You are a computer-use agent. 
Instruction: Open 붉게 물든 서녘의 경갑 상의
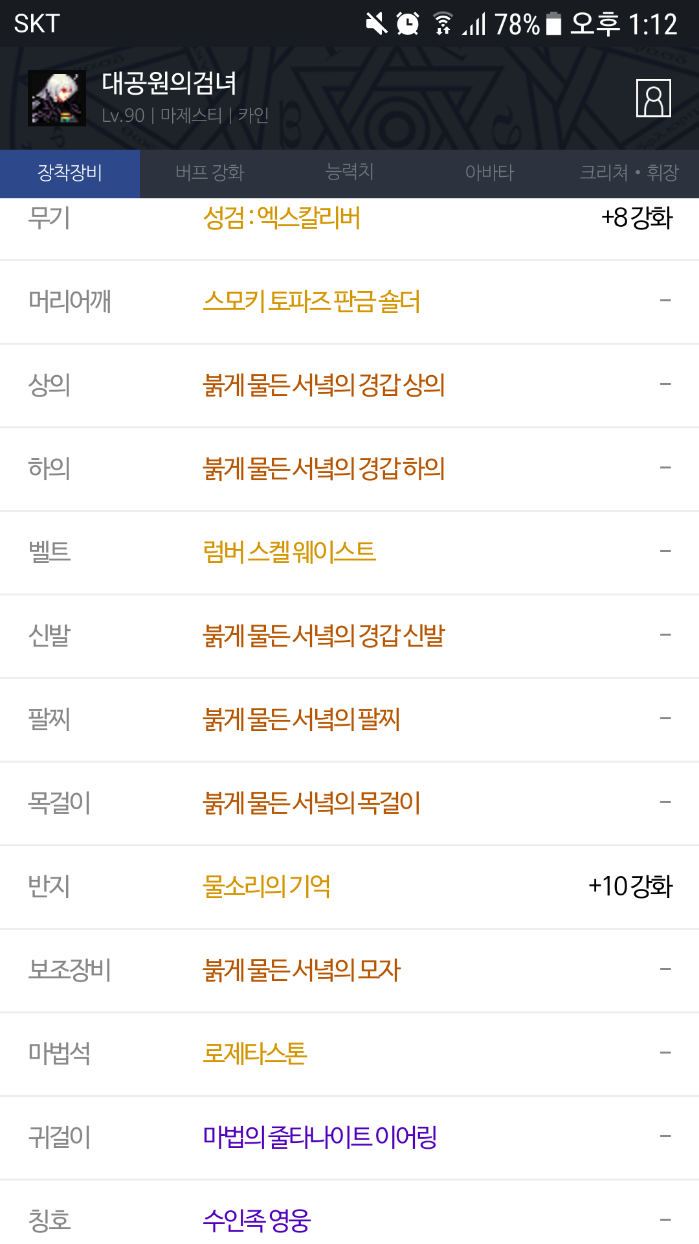[323, 385]
